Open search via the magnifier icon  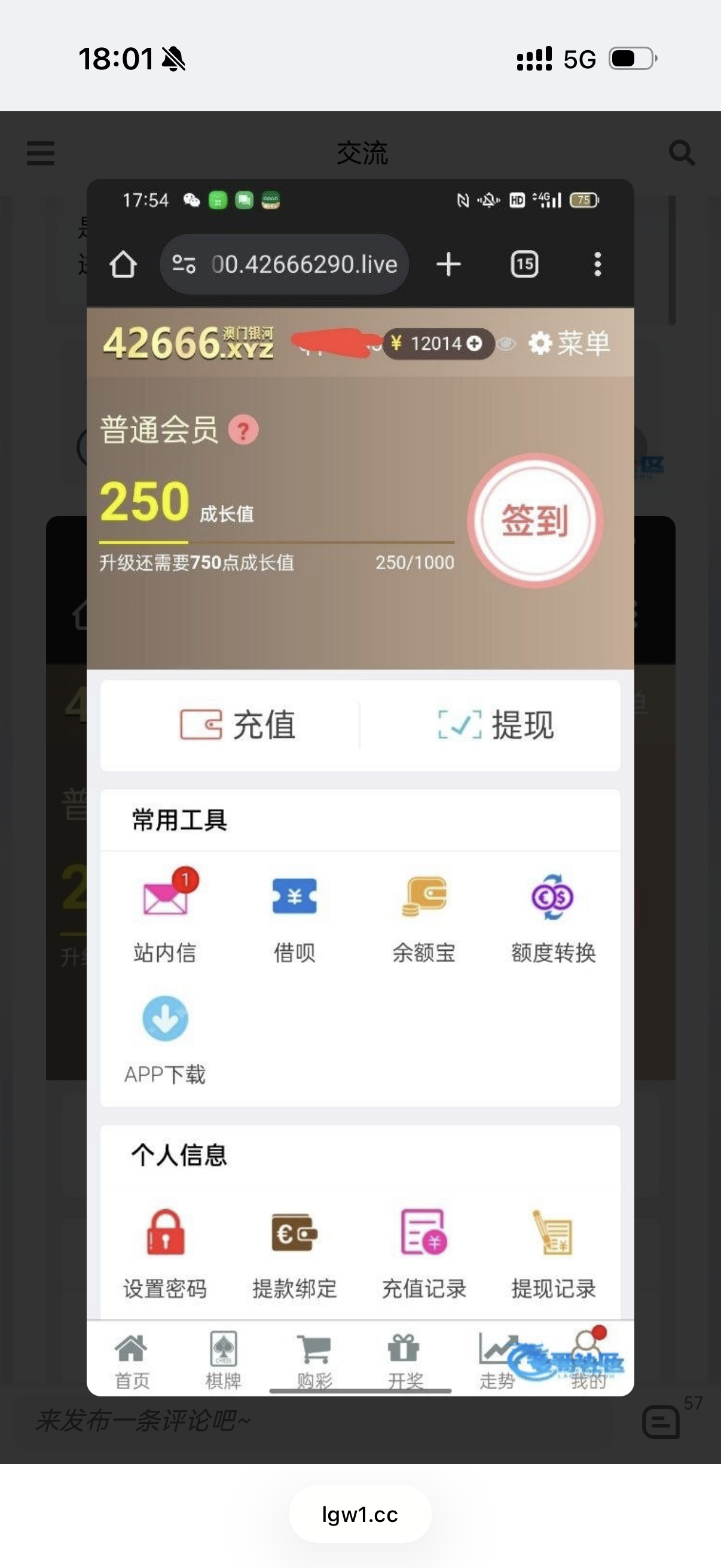click(x=682, y=152)
